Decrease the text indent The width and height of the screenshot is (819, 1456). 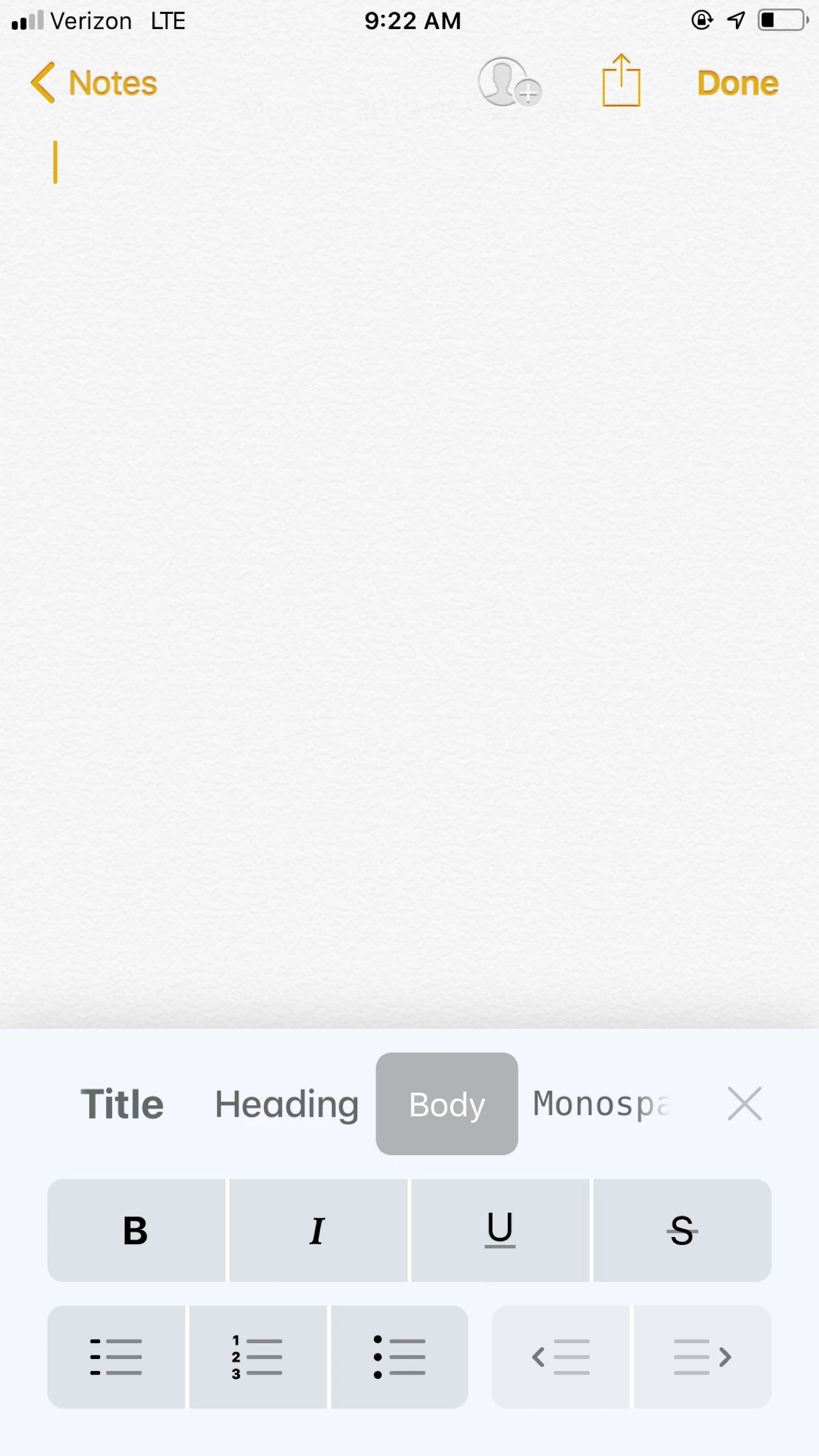pyautogui.click(x=560, y=1357)
